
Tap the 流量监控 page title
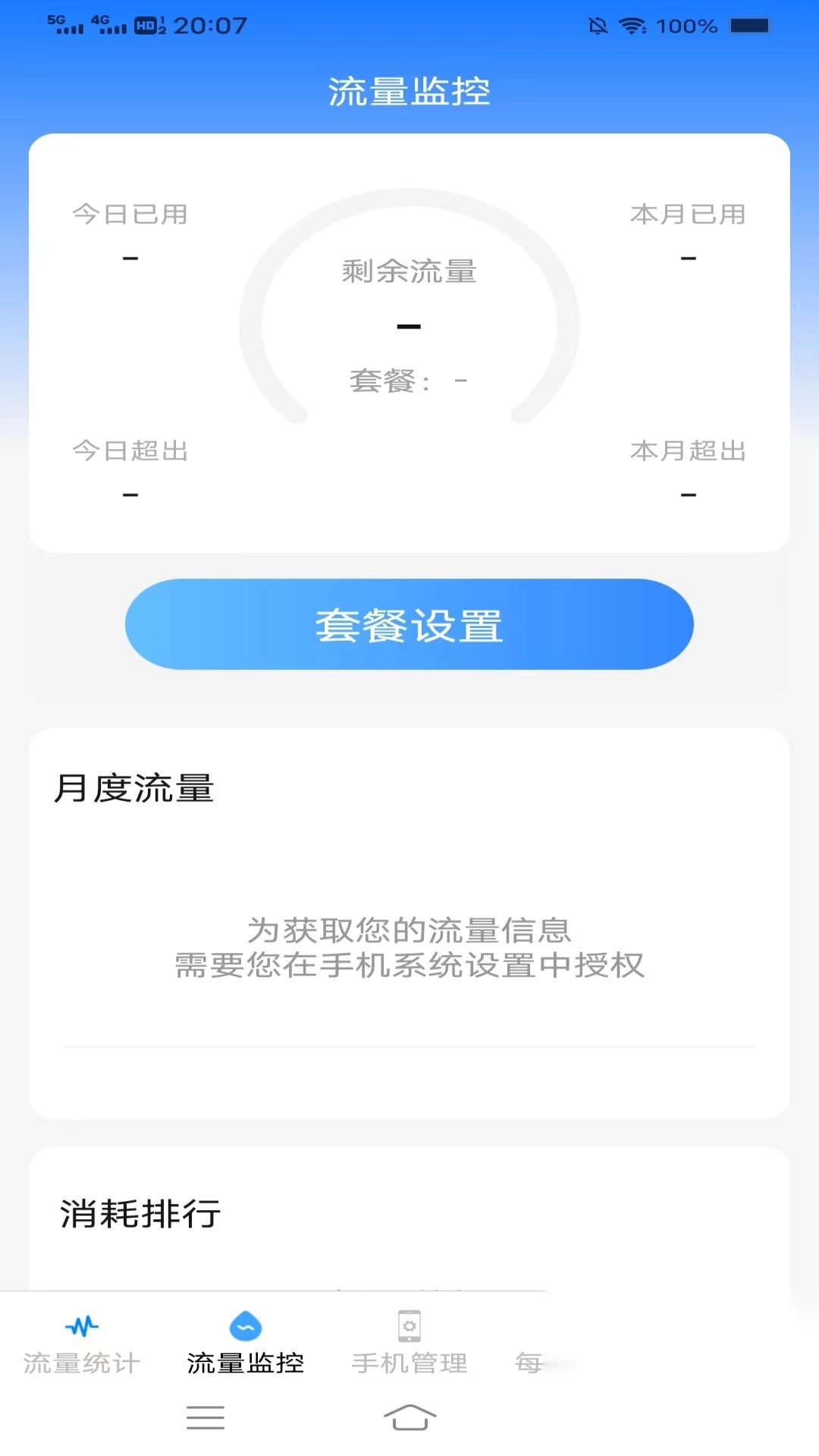click(x=409, y=91)
